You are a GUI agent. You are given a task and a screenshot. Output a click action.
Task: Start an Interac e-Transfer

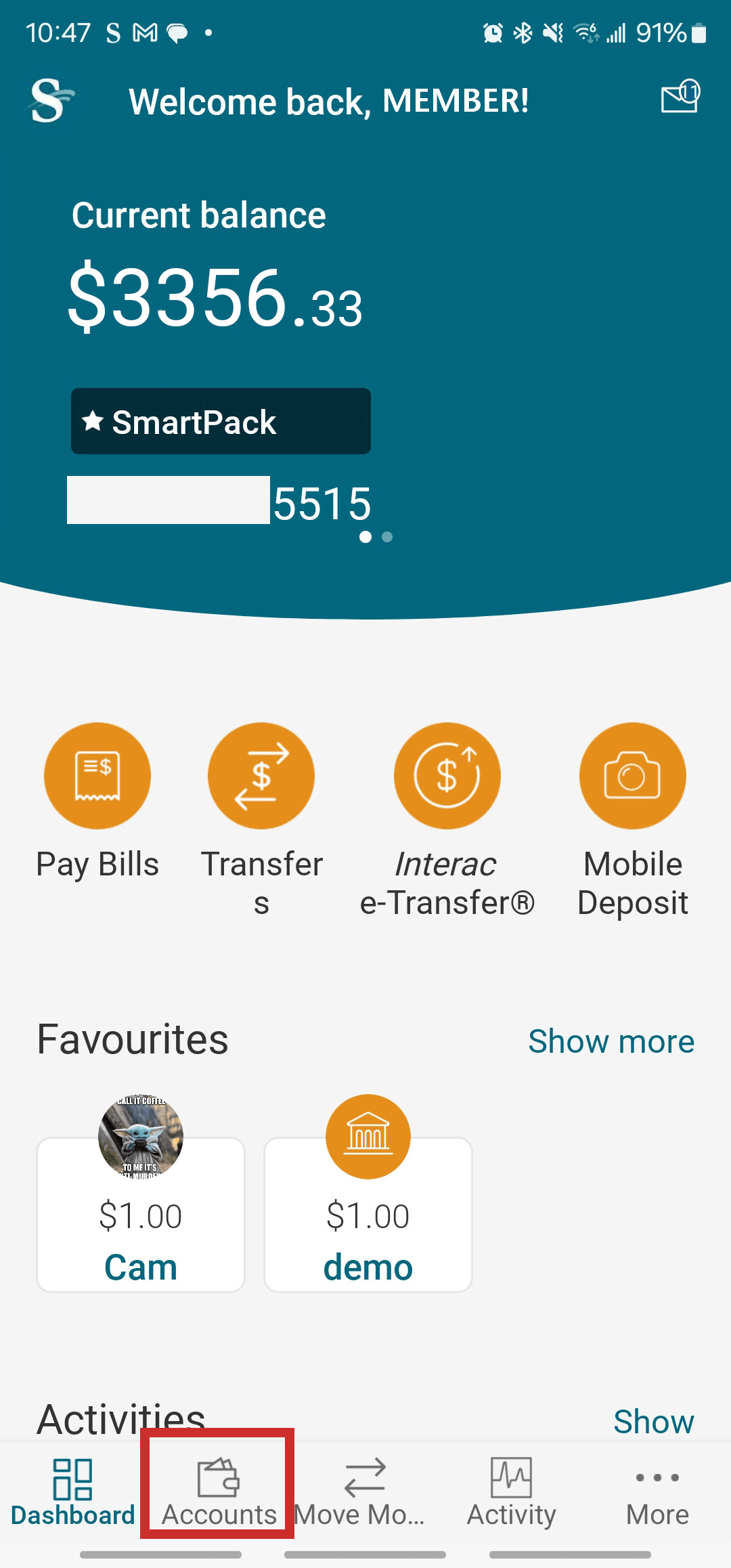point(447,777)
